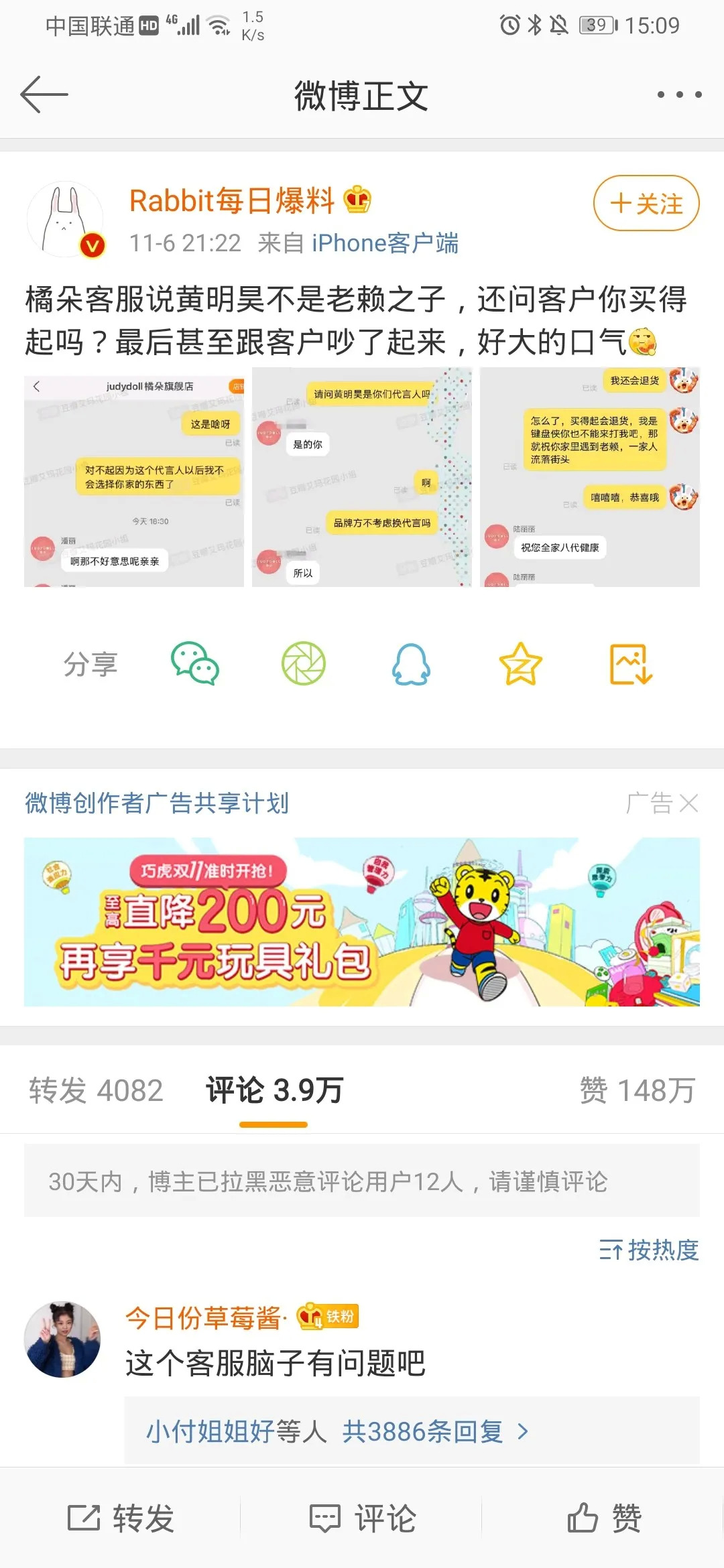Change comment sorting via 按热度
Viewport: 724px width, 1568px height.
[x=649, y=1250]
